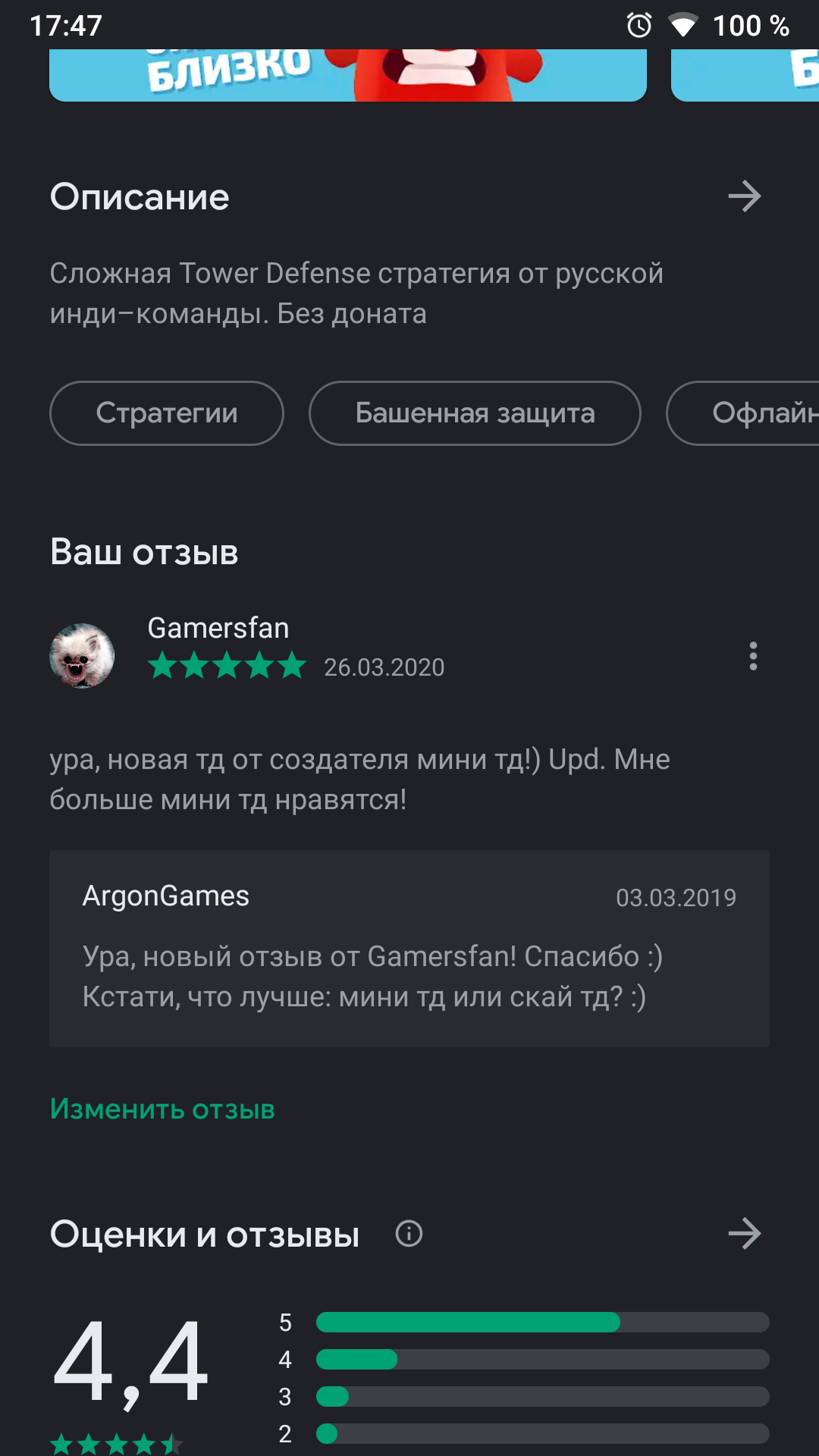Open all ratings via Оценки и отзывы arrow
This screenshot has height=1456, width=819.
tap(744, 1234)
